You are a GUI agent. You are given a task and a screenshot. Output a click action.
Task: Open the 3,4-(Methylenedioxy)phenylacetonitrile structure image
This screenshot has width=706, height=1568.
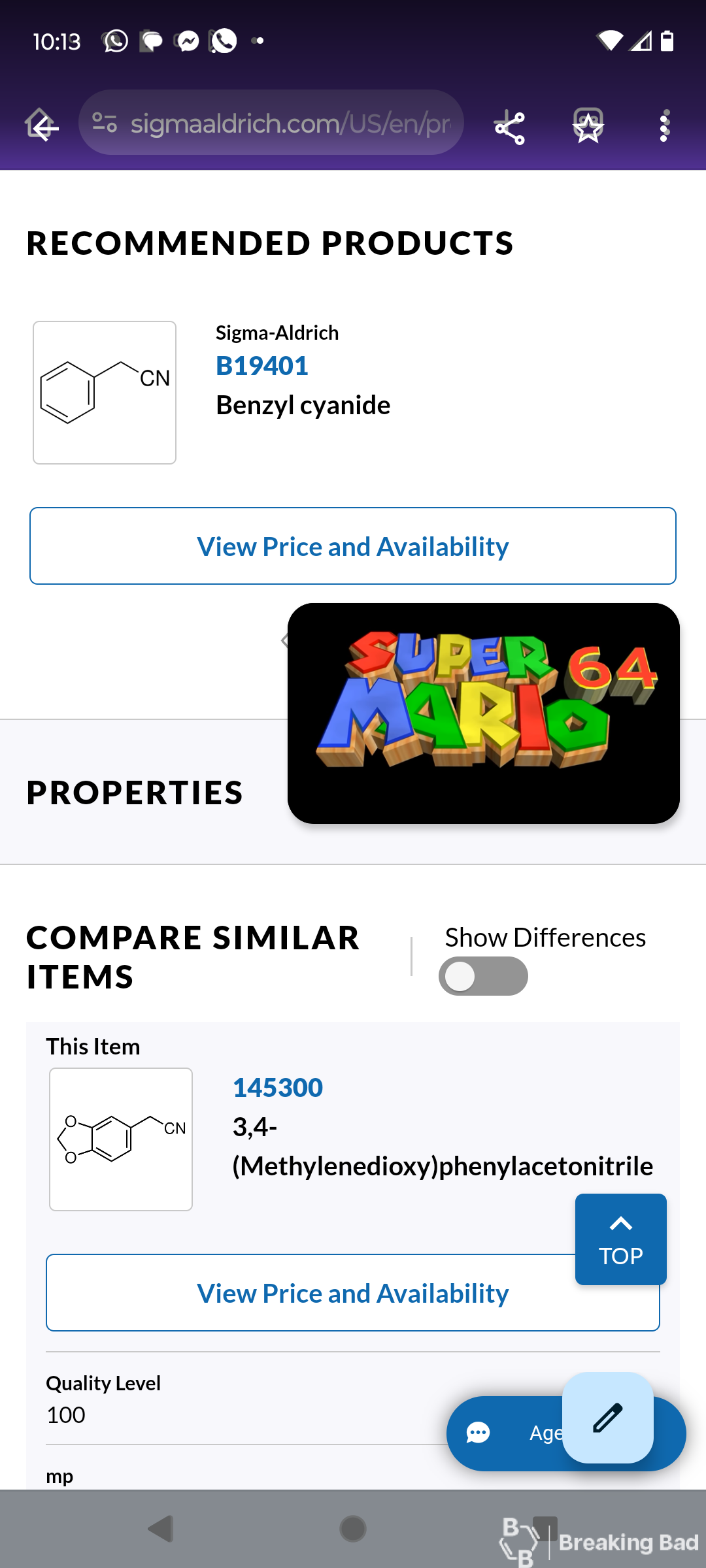click(x=121, y=1139)
